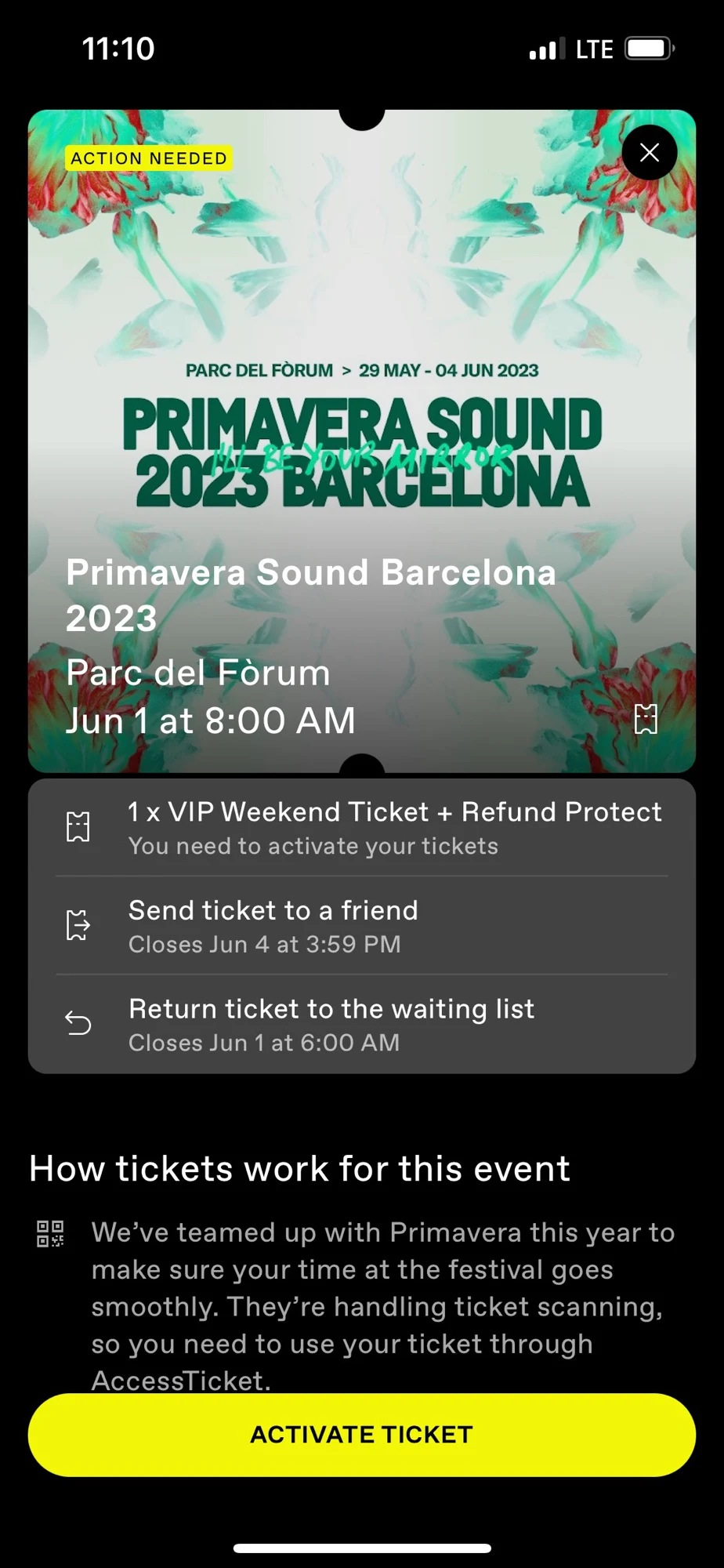Tap the close X on the ticket artwork
The width and height of the screenshot is (724, 1568).
[650, 153]
